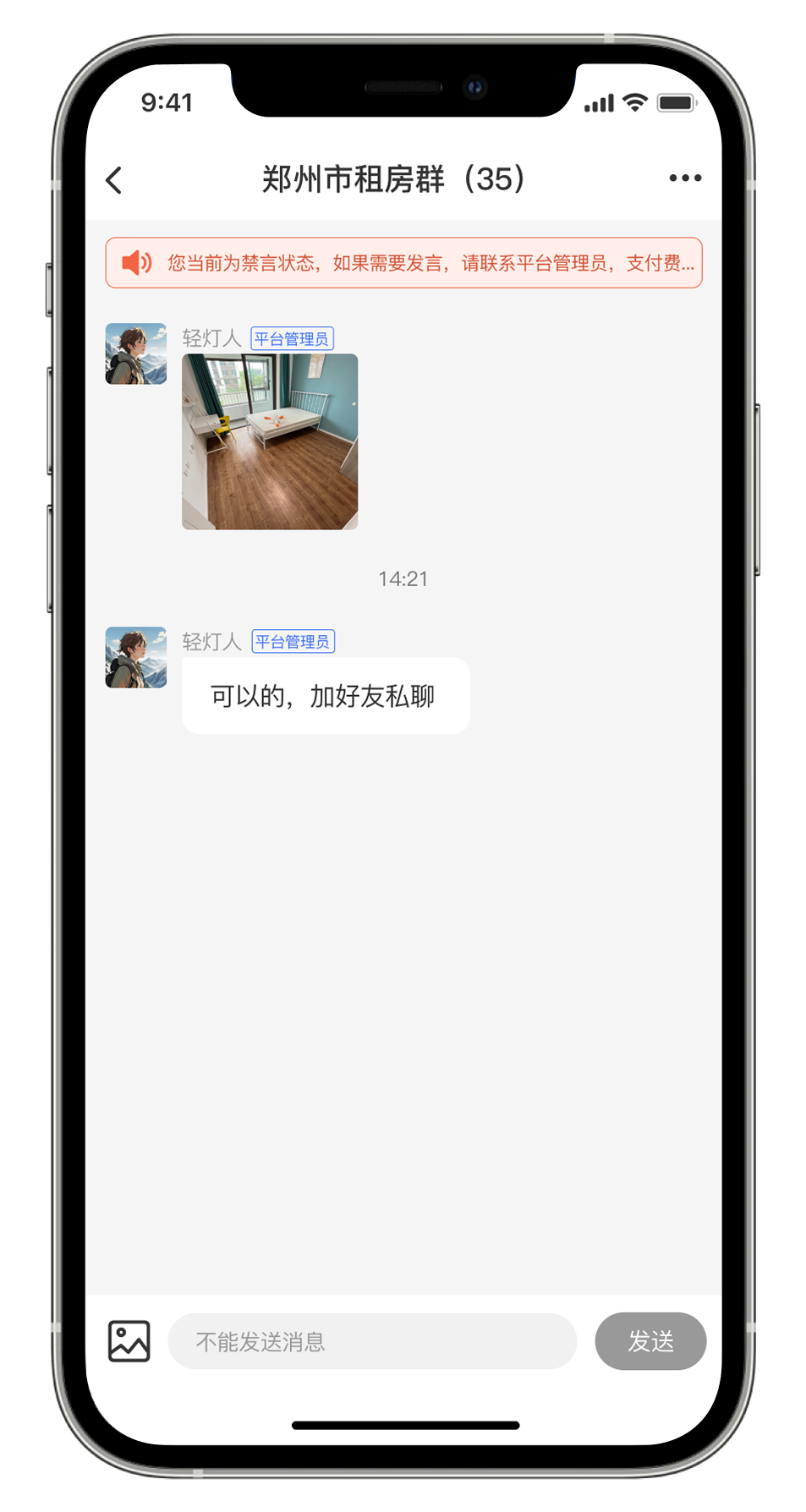Image resolution: width=806 pixels, height=1512 pixels.
Task: Tap the image picker icon
Action: 129,1341
